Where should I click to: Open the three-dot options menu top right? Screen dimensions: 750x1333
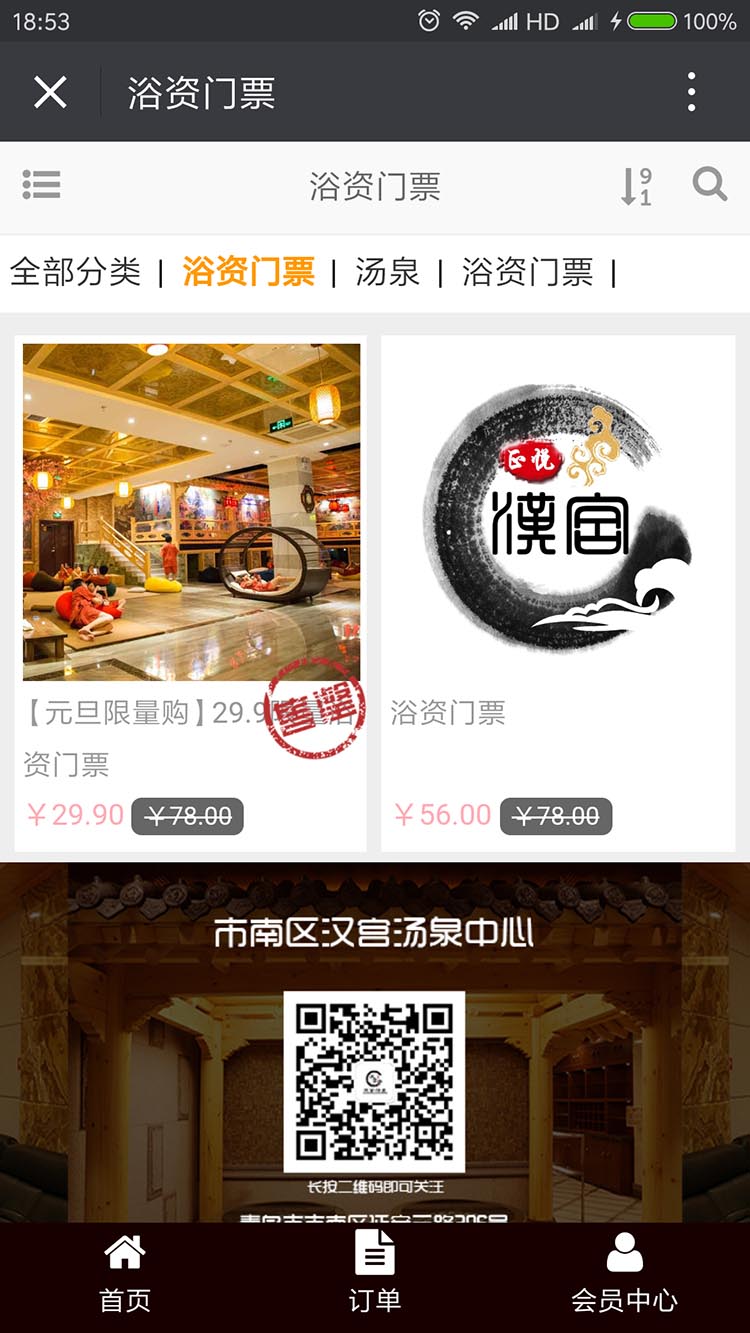[x=690, y=91]
